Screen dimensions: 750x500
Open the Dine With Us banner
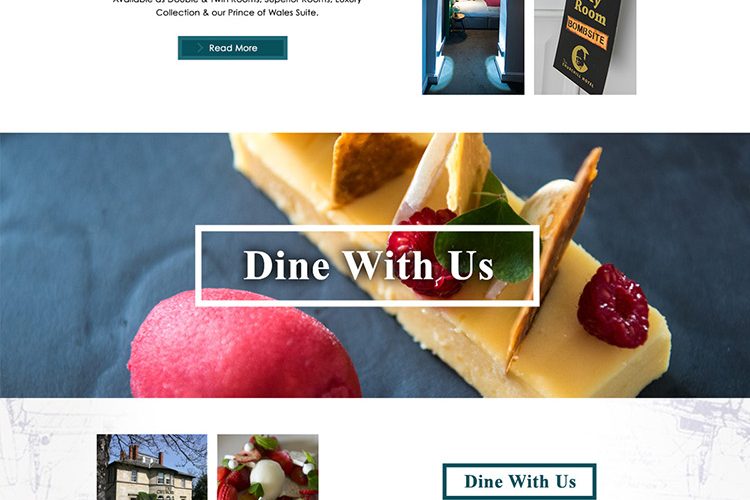point(368,265)
